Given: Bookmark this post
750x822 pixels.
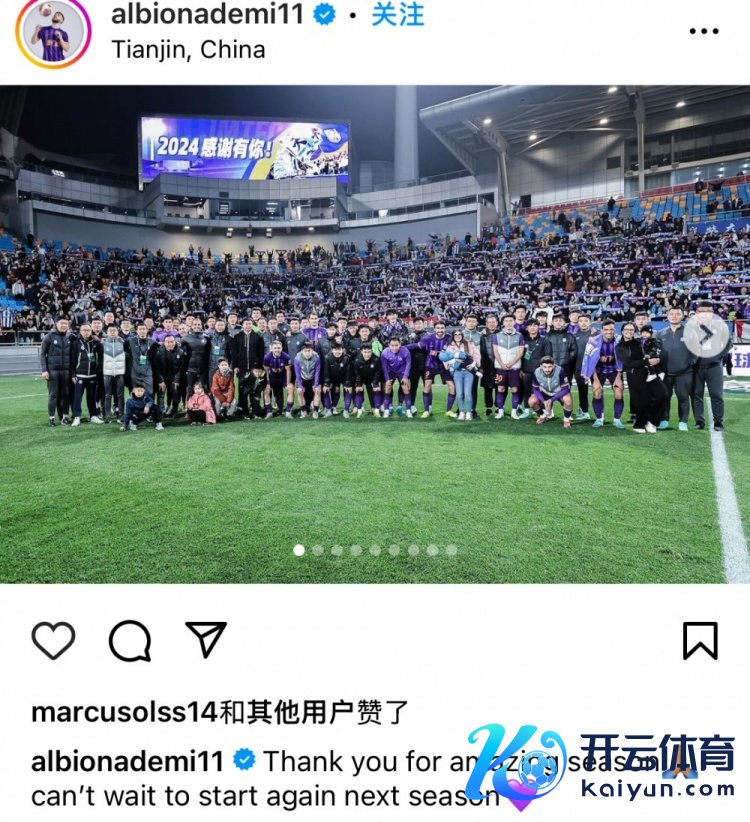Looking at the screenshot, I should pyautogui.click(x=700, y=640).
